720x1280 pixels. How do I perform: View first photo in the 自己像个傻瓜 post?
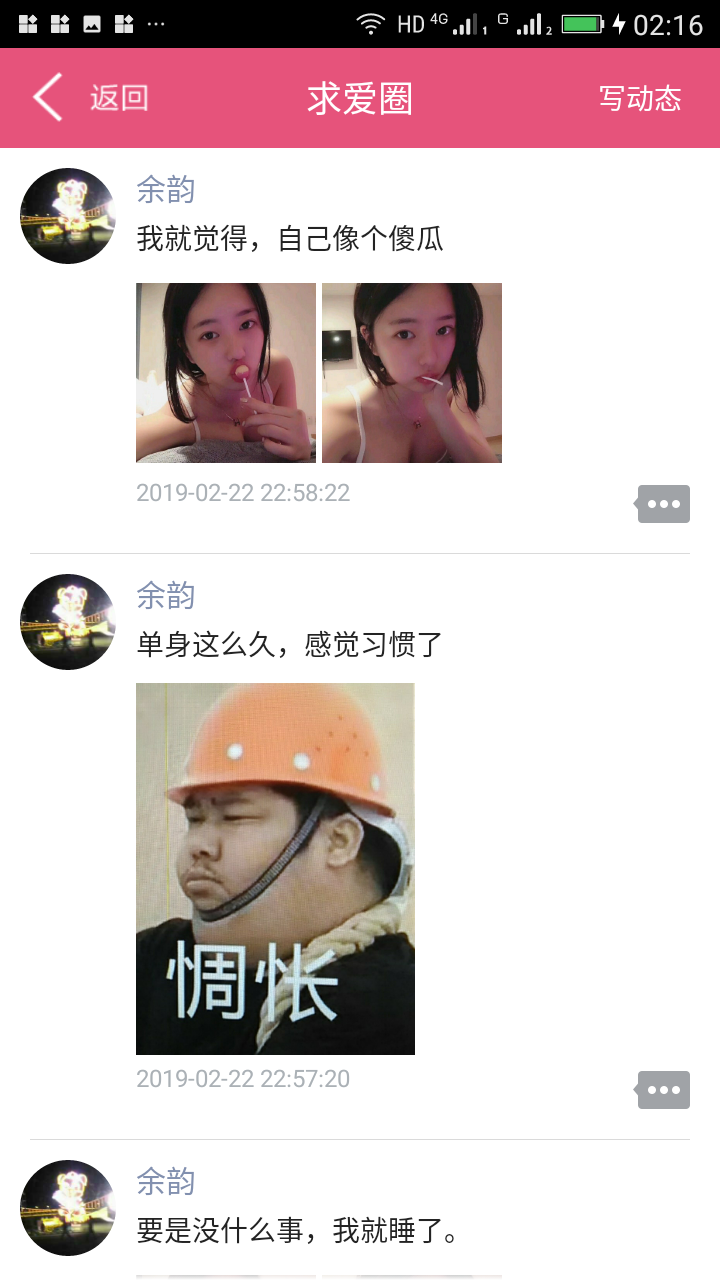pos(226,373)
